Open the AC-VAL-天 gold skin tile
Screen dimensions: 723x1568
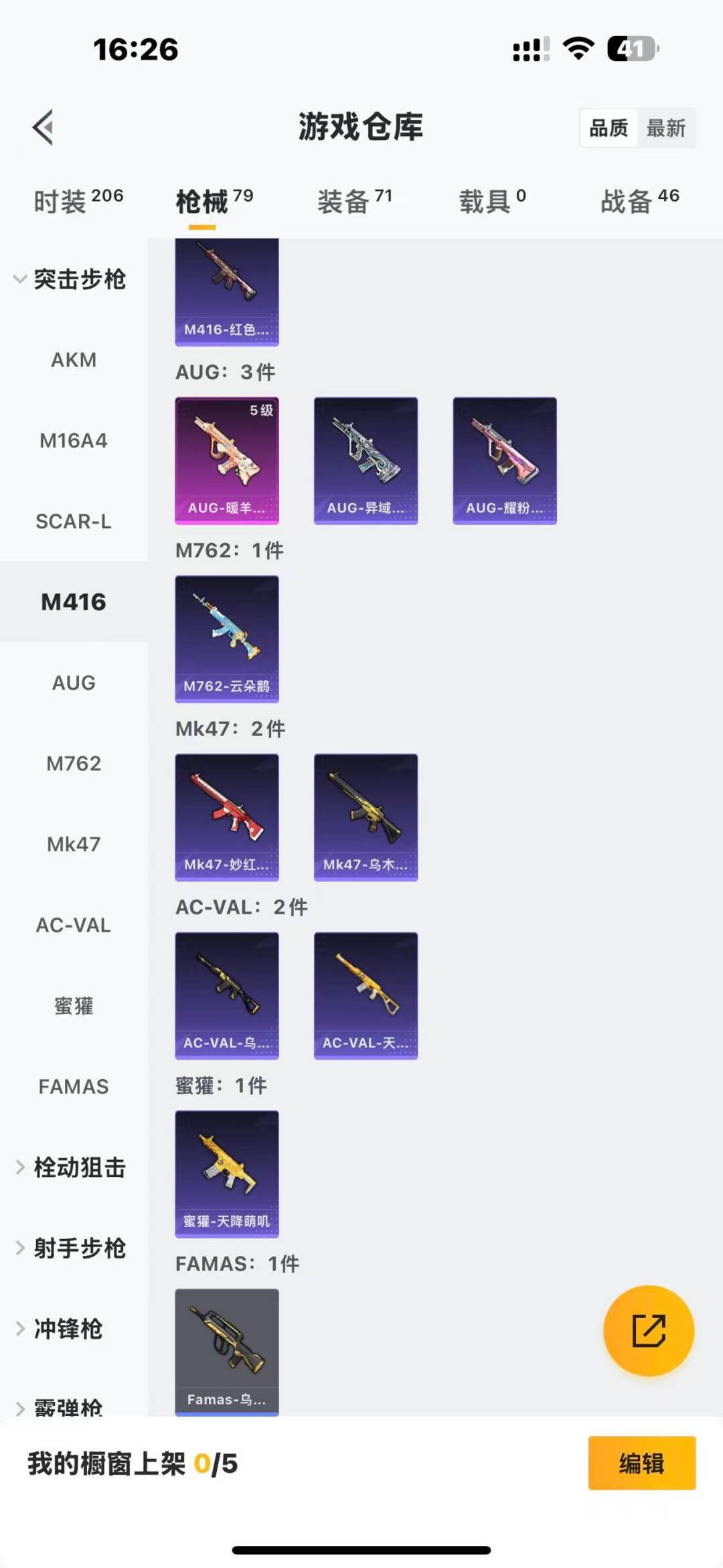(x=366, y=995)
